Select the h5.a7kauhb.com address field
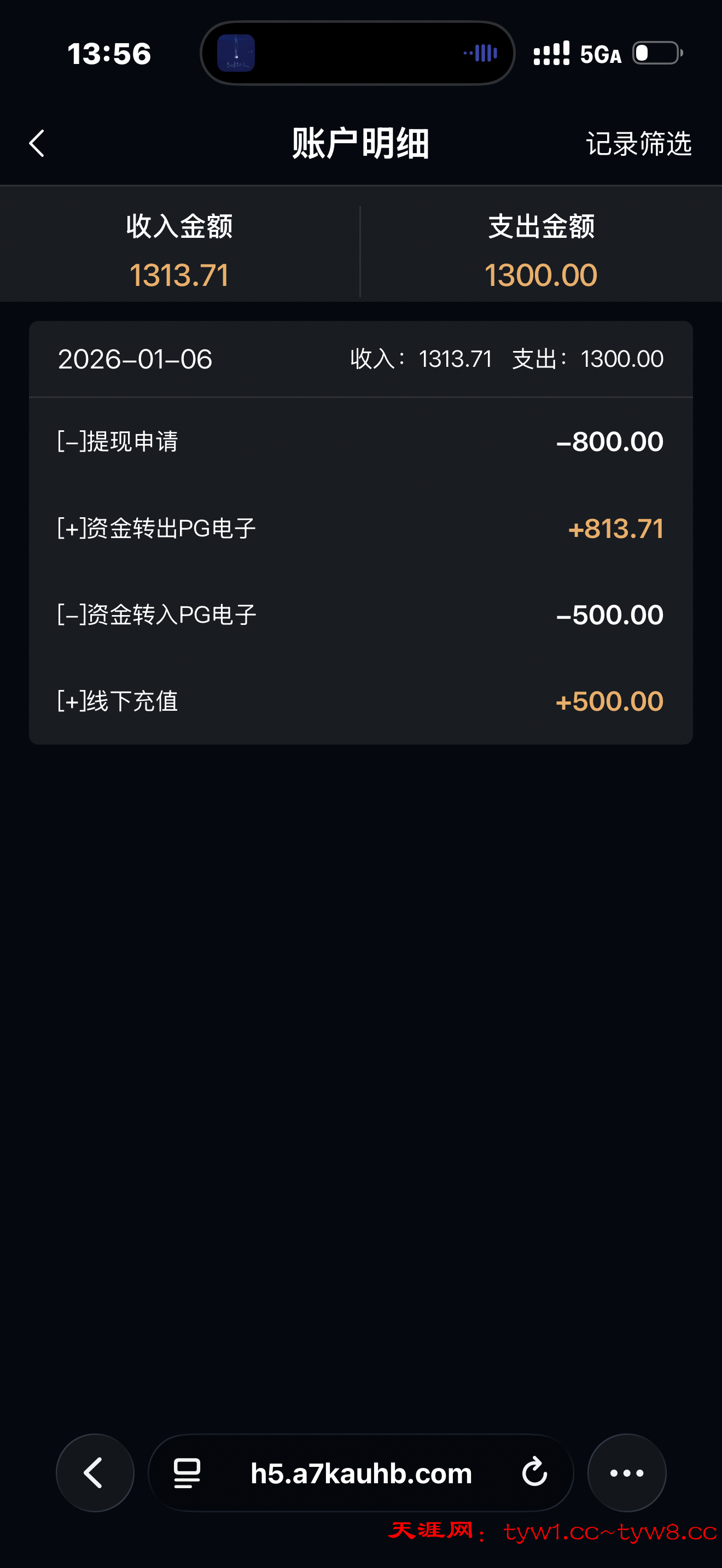The image size is (722, 1568). click(x=361, y=1473)
